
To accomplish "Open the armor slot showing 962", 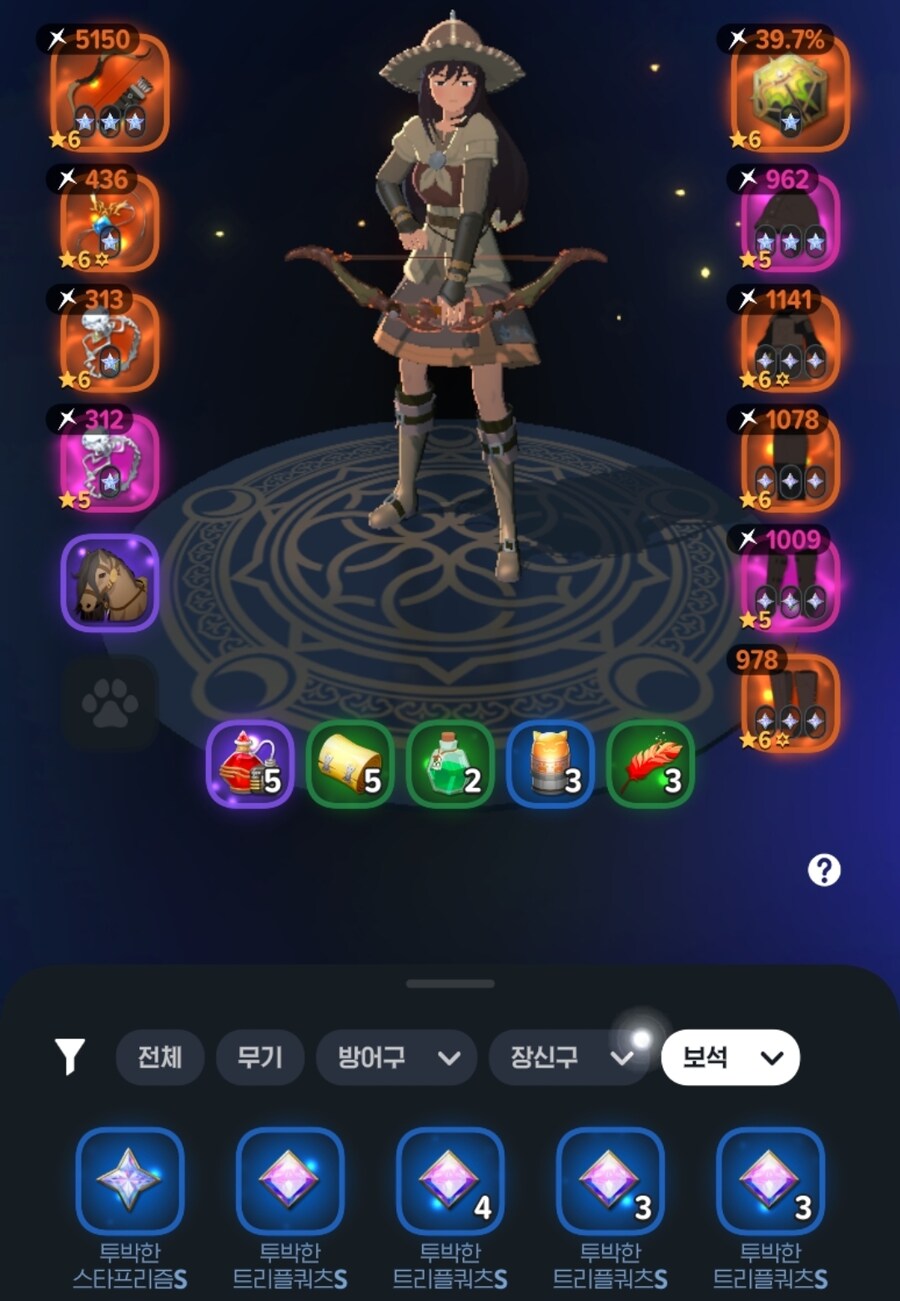I will 790,223.
